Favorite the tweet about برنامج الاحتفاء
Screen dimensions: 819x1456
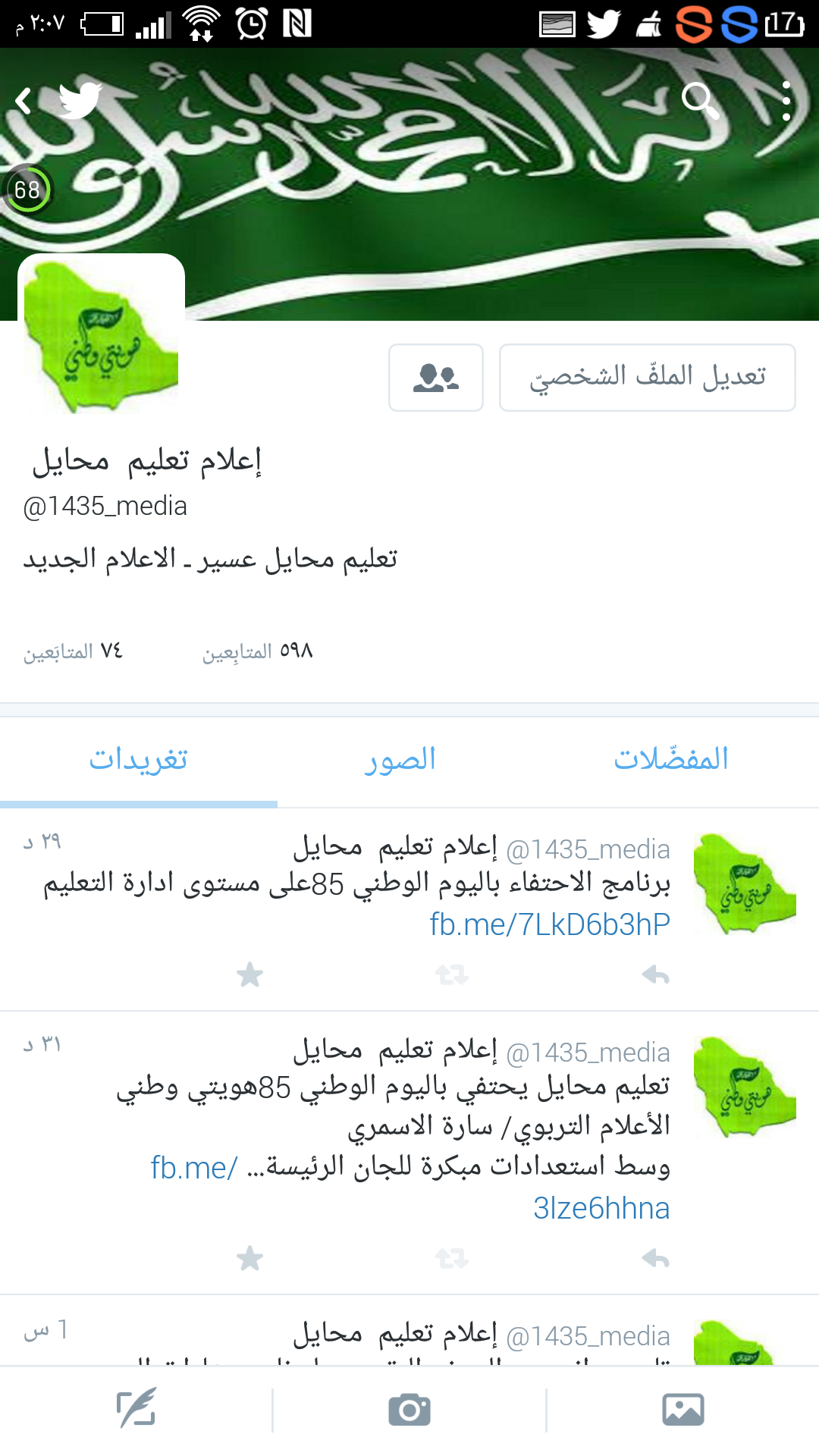click(249, 974)
